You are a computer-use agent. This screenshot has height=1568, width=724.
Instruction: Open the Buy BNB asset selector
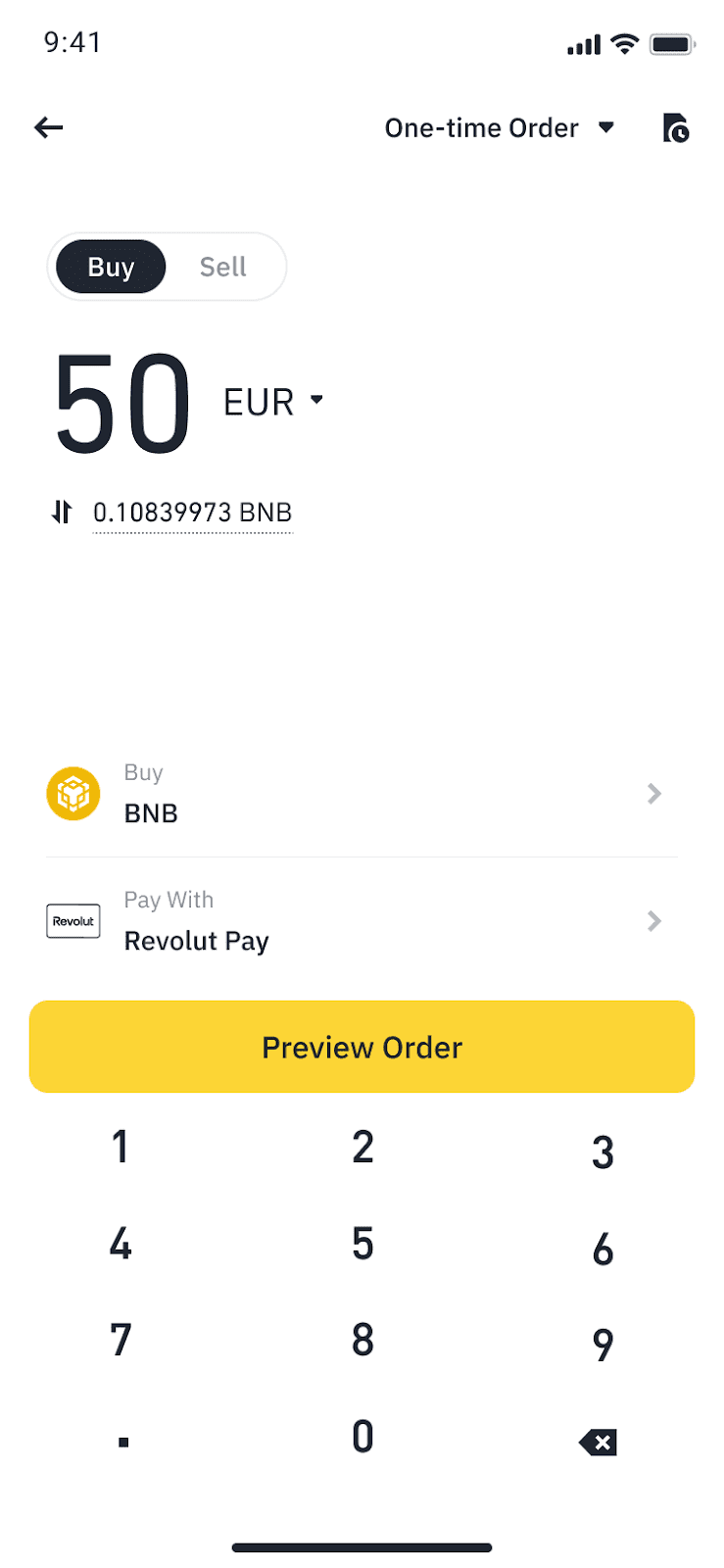coord(362,793)
